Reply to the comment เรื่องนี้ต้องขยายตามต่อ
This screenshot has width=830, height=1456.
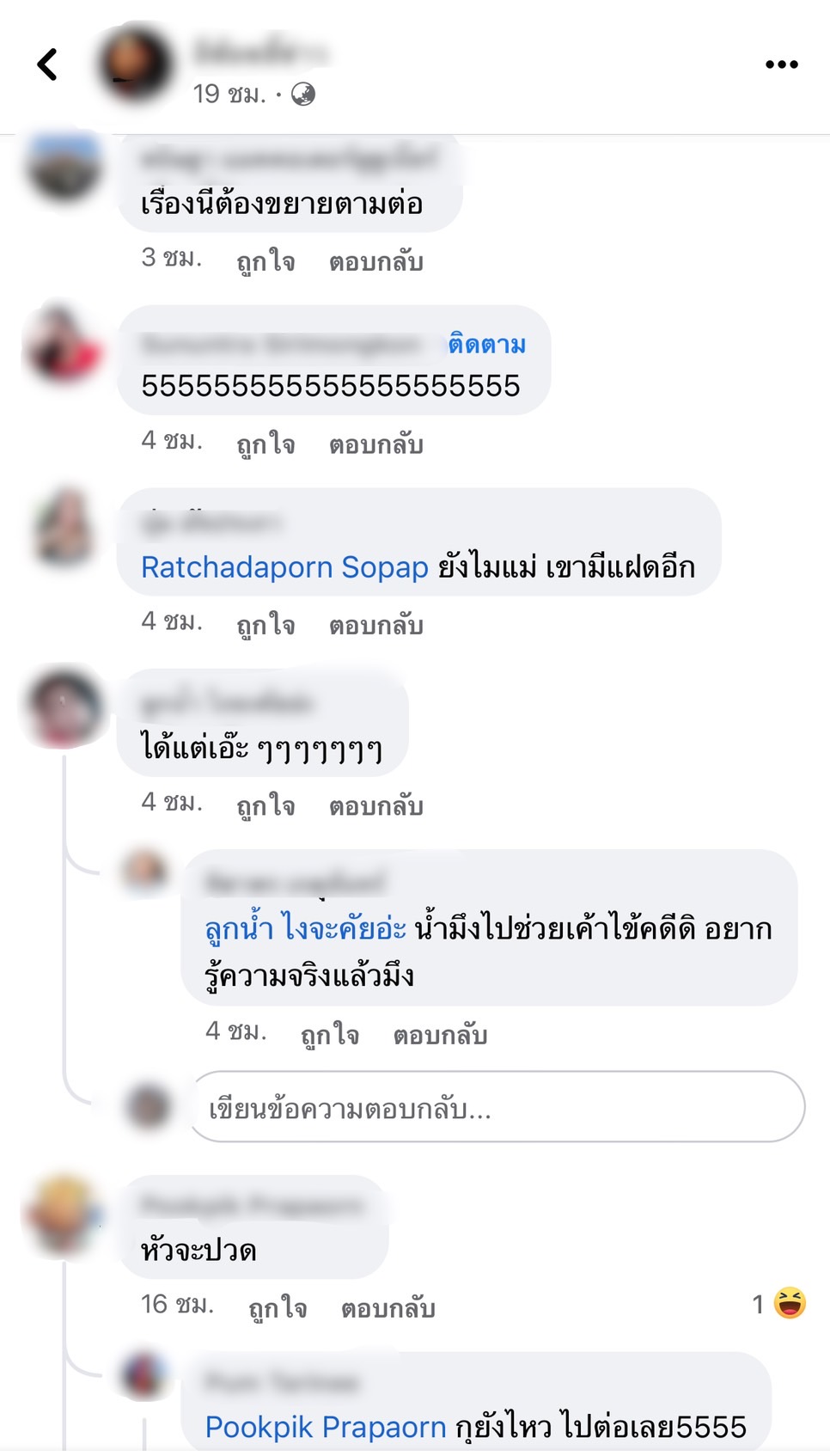click(375, 261)
